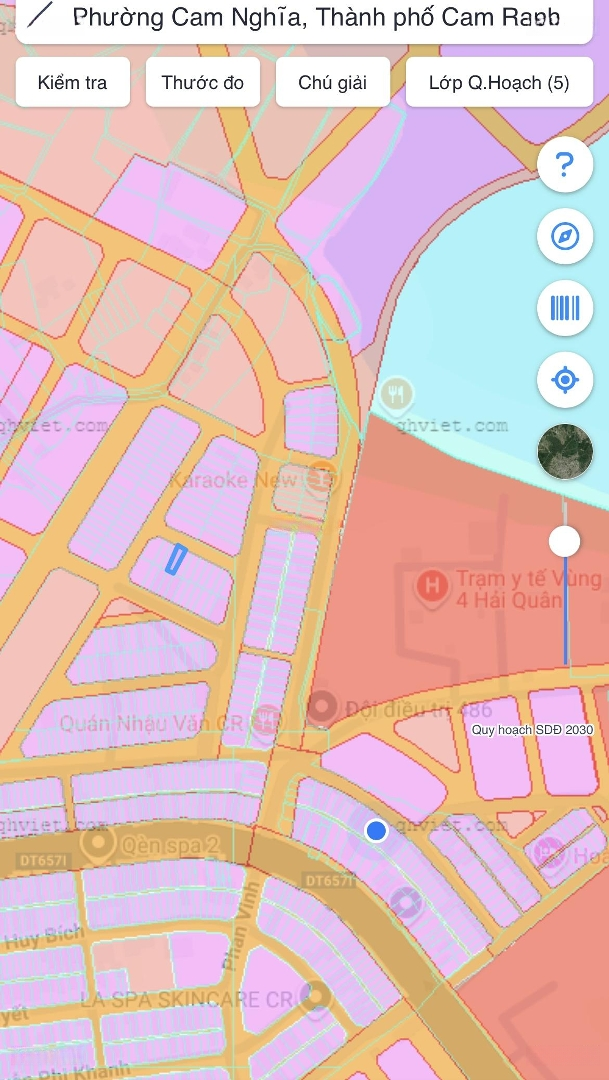Show the Chú giải legend

tap(332, 83)
